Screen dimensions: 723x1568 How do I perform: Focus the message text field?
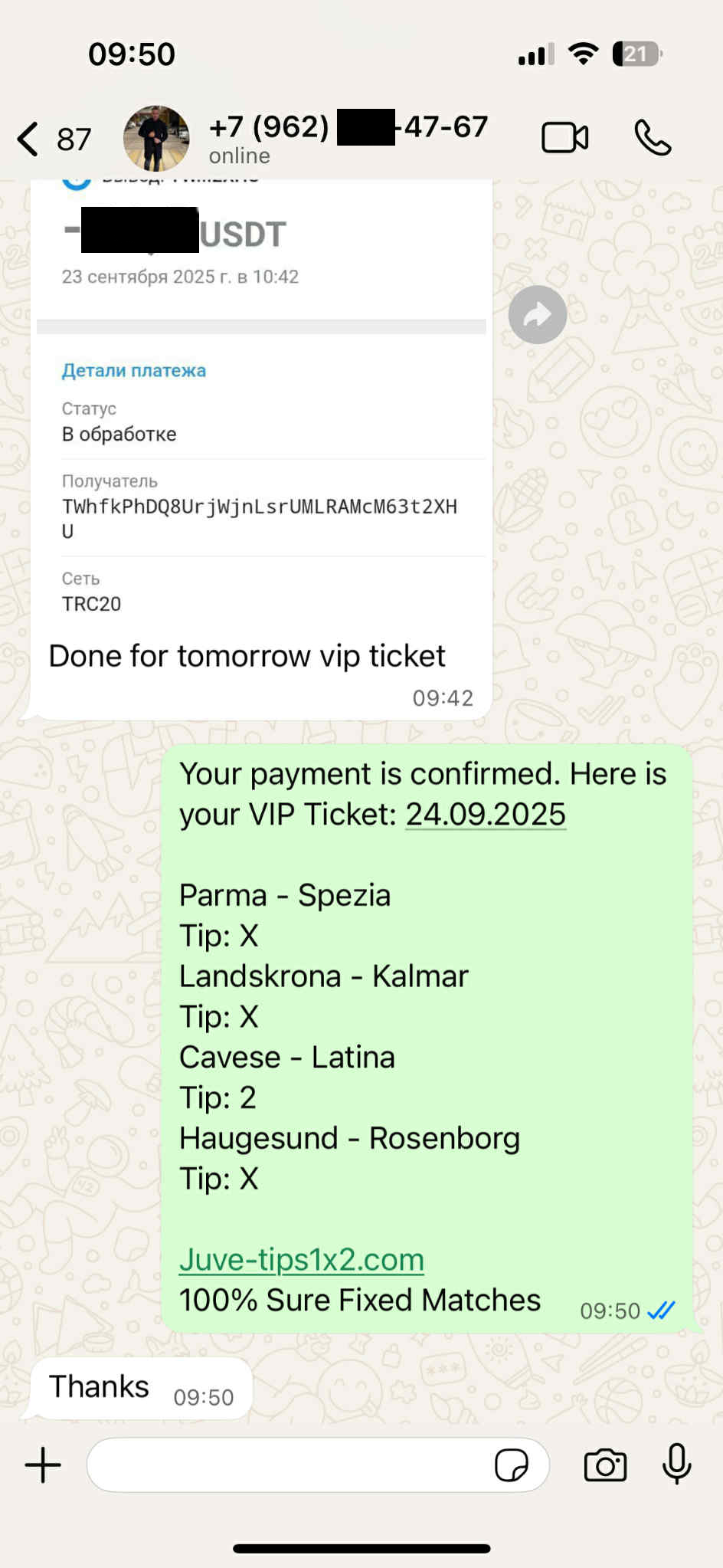tap(291, 1465)
